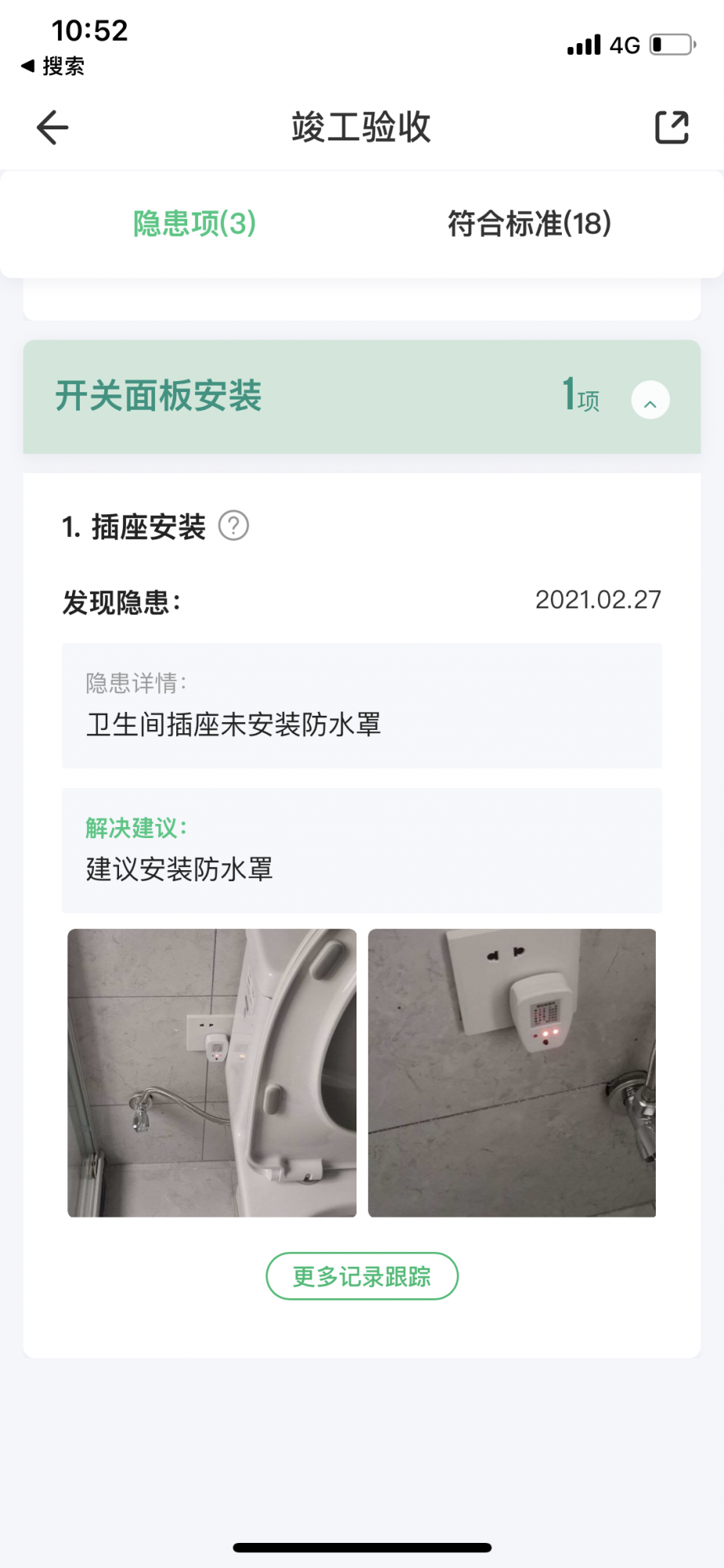
Task: Switch to the 符合标准(18) tab
Action: click(529, 224)
